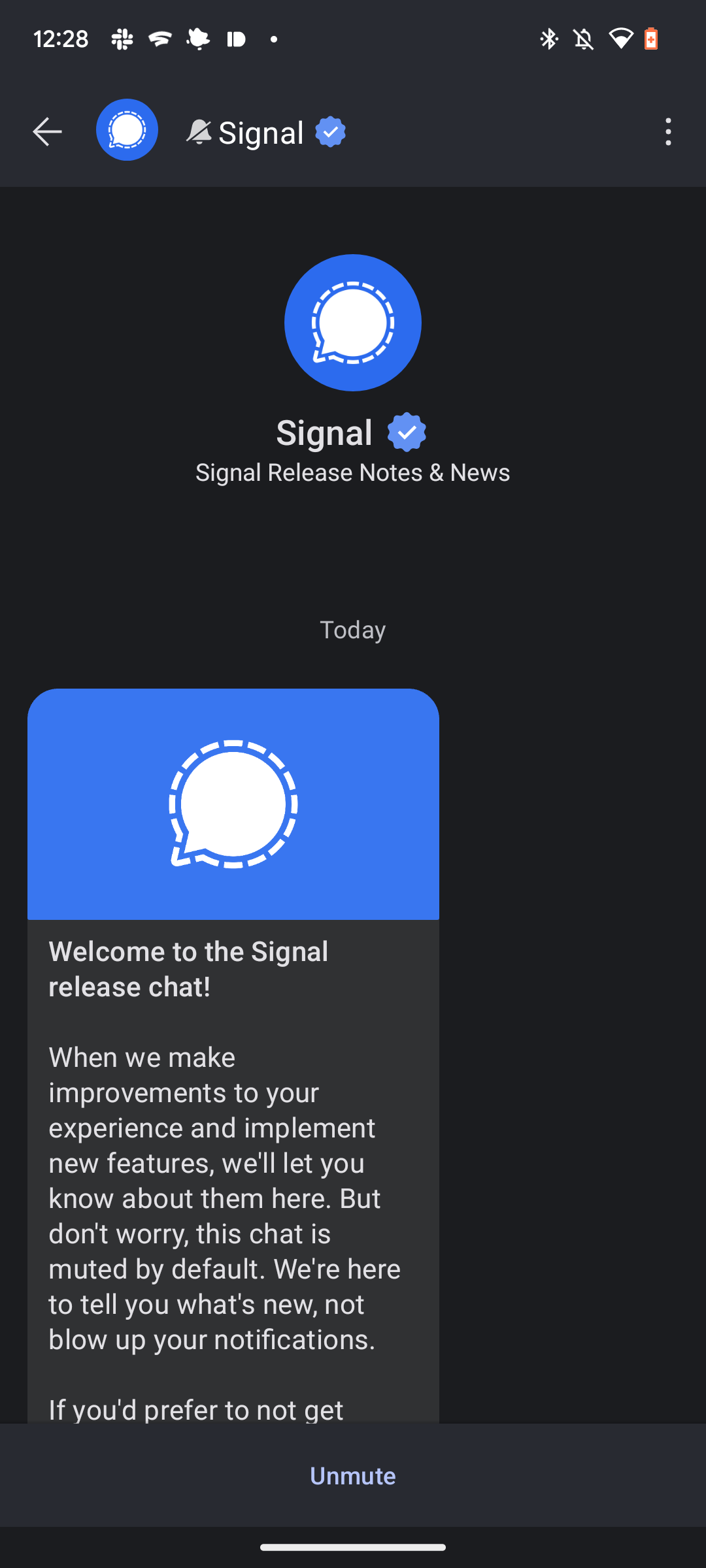Viewport: 706px width, 1568px height.
Task: Open the three-dot overflow menu
Action: point(668,131)
